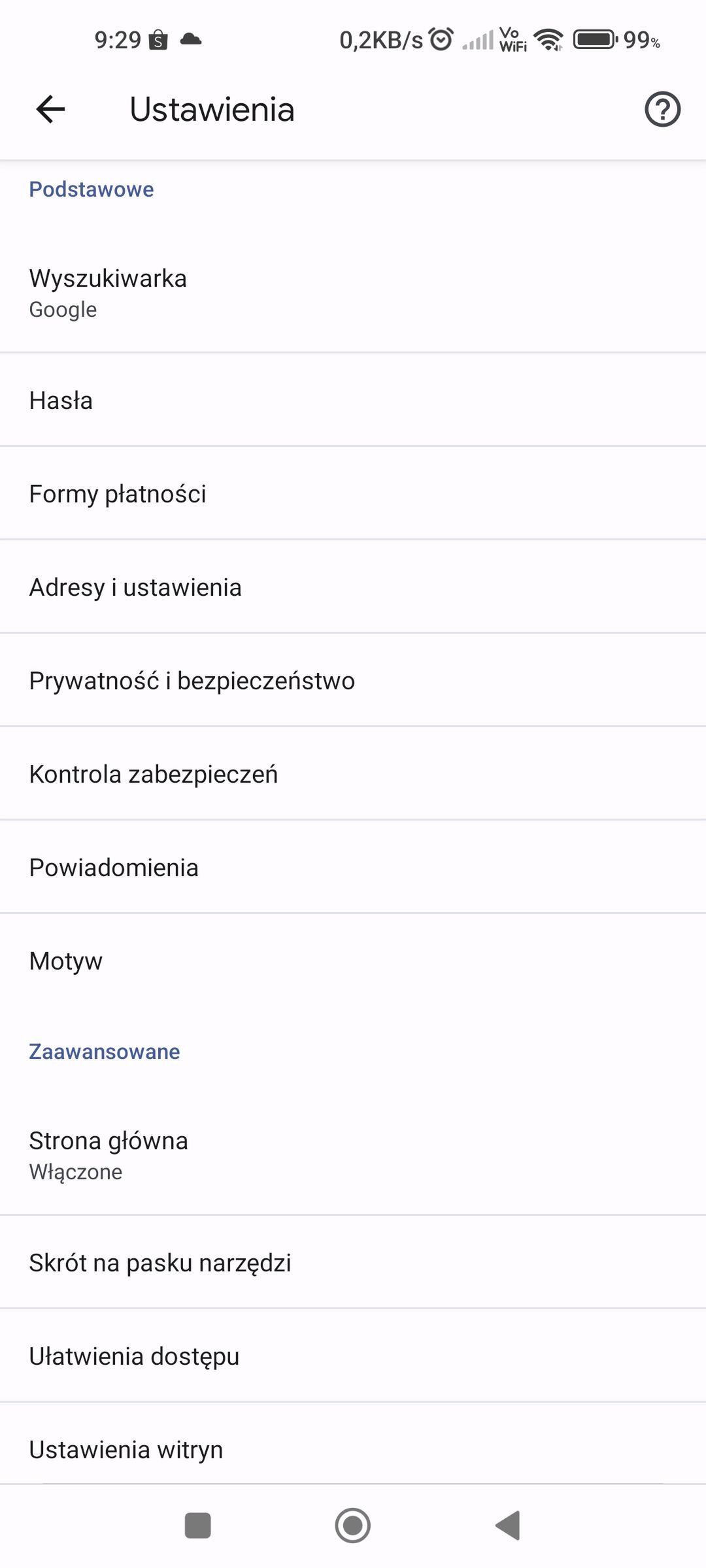The image size is (706, 1568).
Task: Open the Wyszukiwarka search engine setting
Action: coord(353,293)
